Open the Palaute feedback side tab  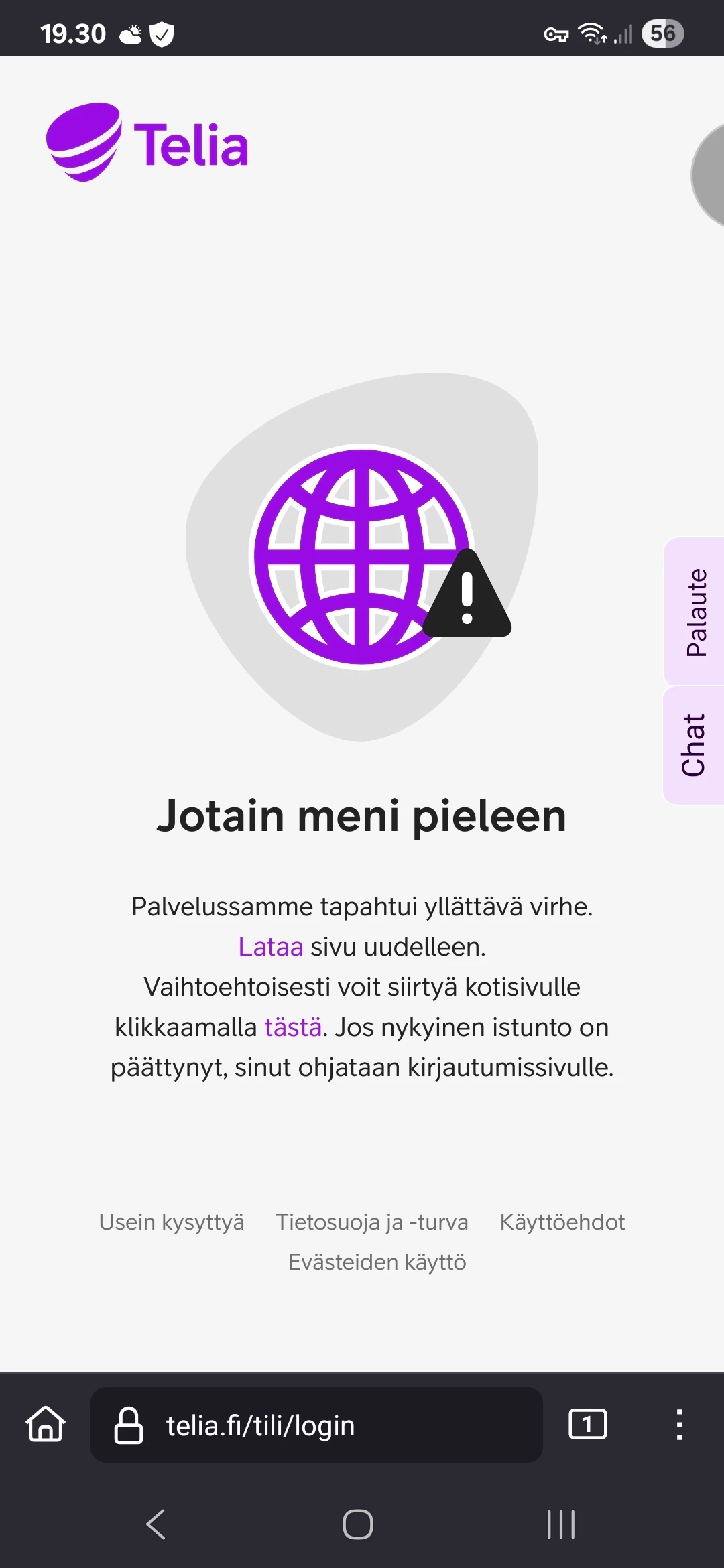coord(696,612)
